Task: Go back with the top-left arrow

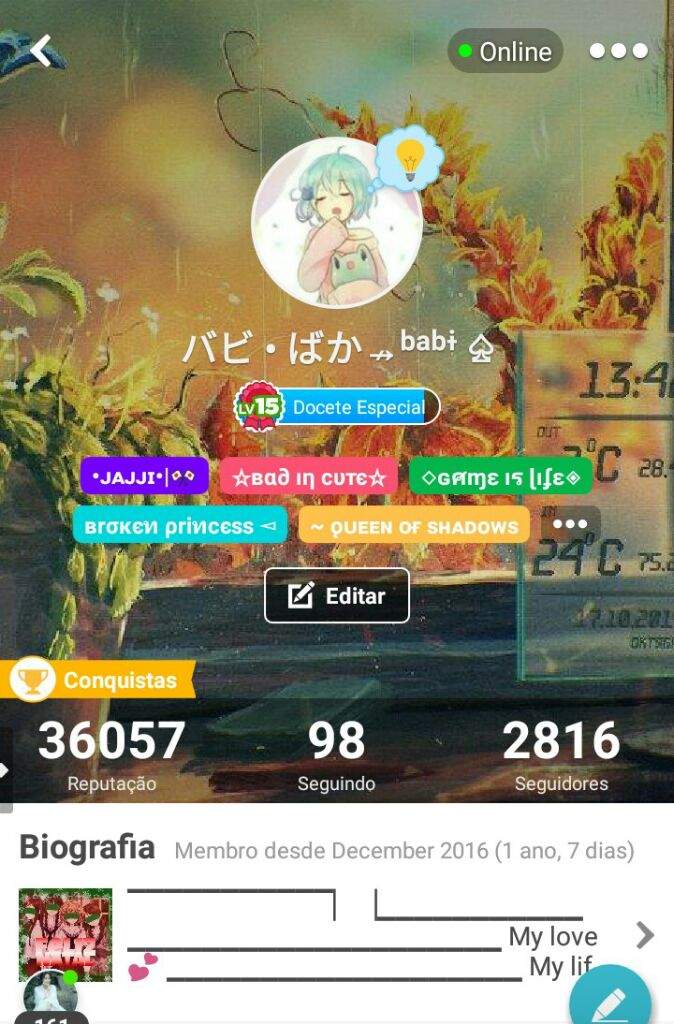Action: pyautogui.click(x=41, y=51)
